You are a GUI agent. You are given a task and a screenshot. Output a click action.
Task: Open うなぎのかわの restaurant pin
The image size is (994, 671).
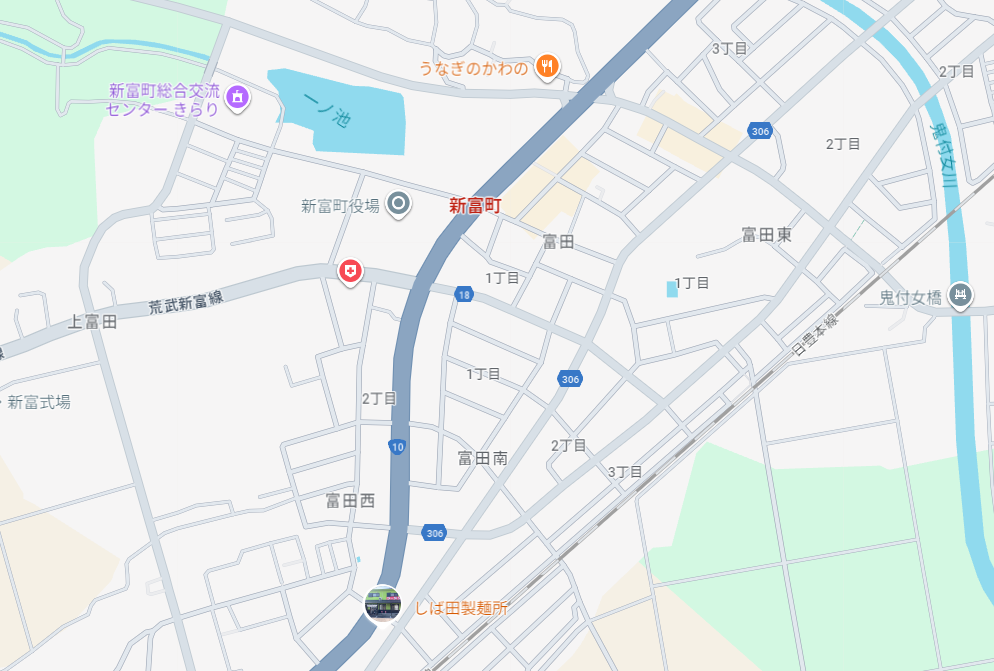click(546, 67)
